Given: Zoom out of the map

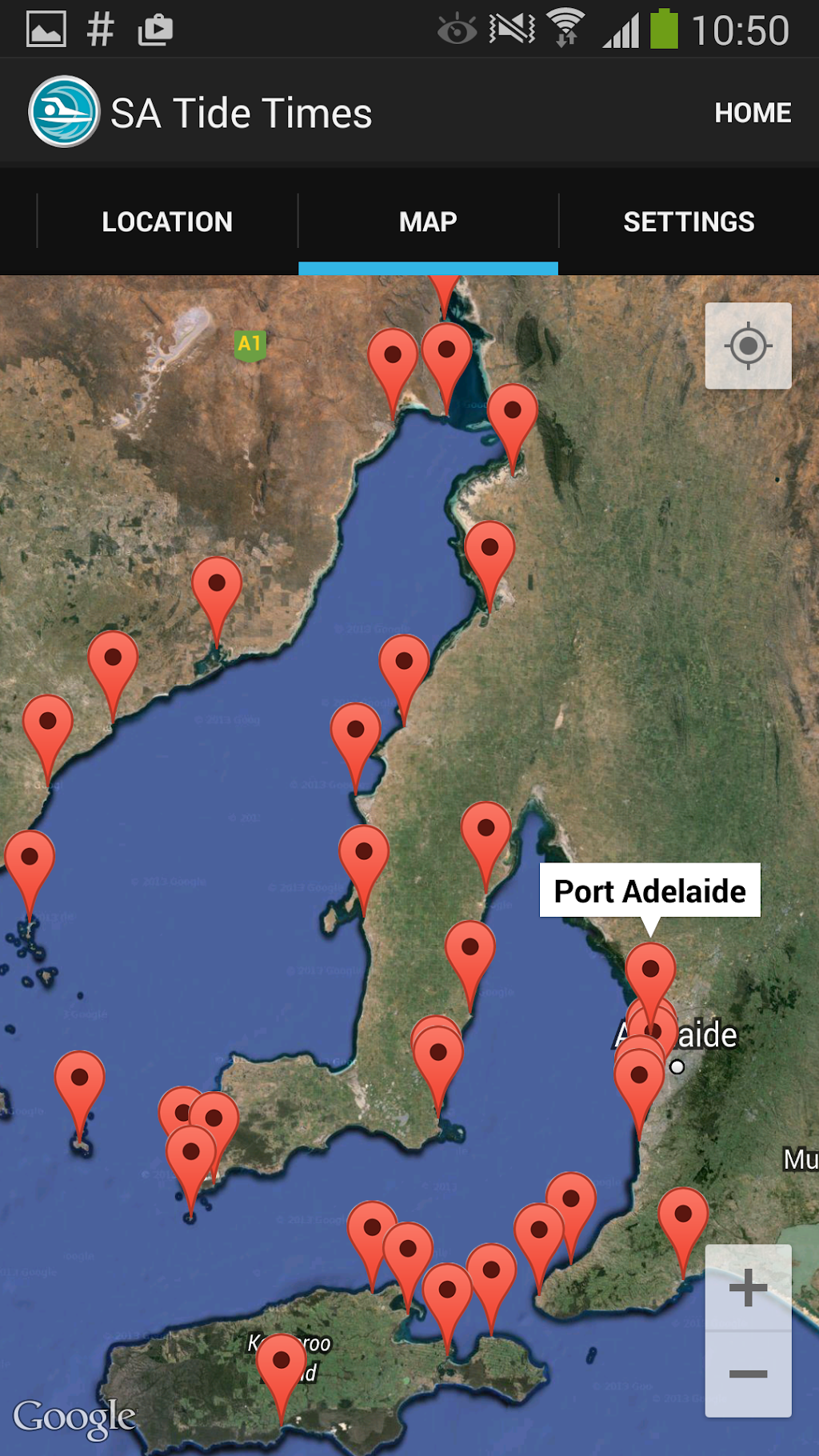Looking at the screenshot, I should tap(748, 1374).
